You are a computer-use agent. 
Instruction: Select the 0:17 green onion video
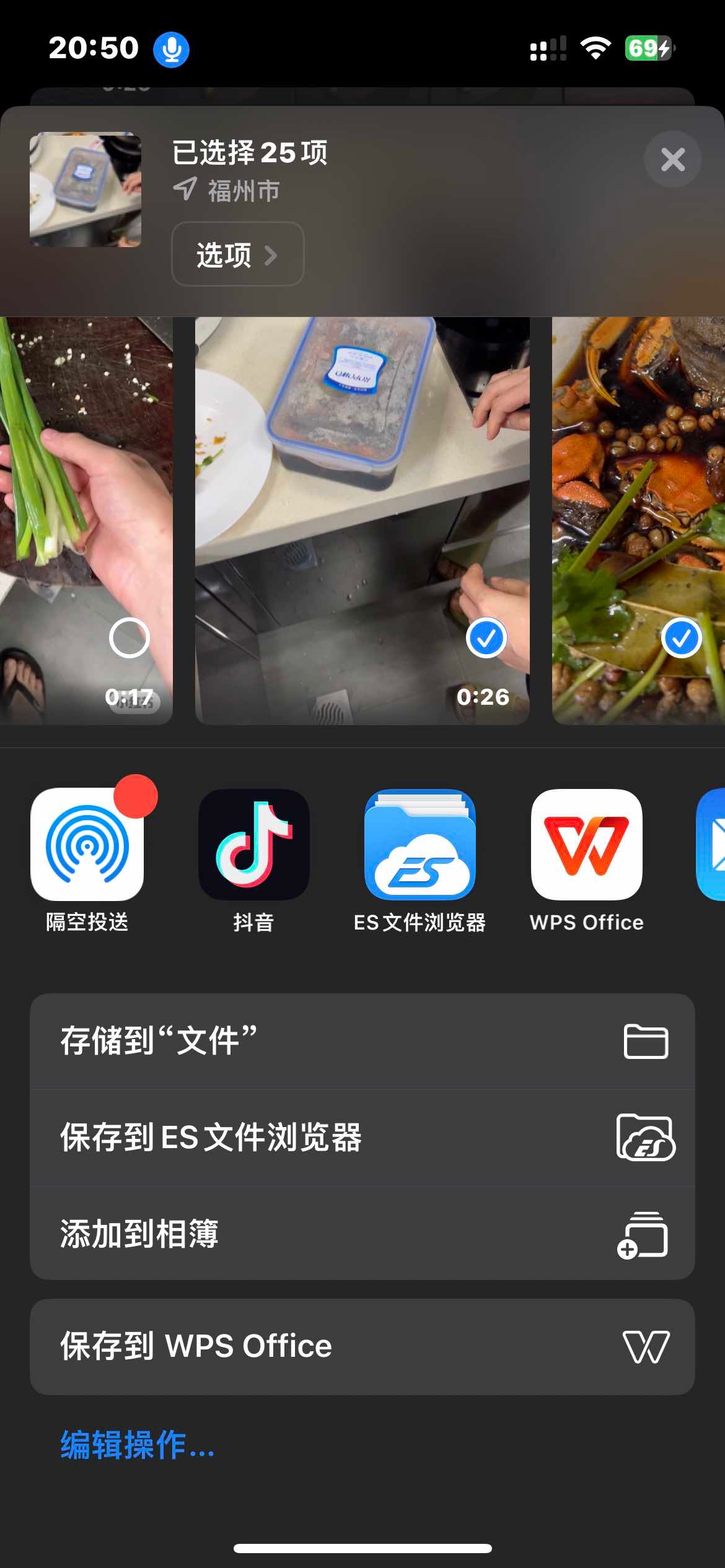(129, 637)
